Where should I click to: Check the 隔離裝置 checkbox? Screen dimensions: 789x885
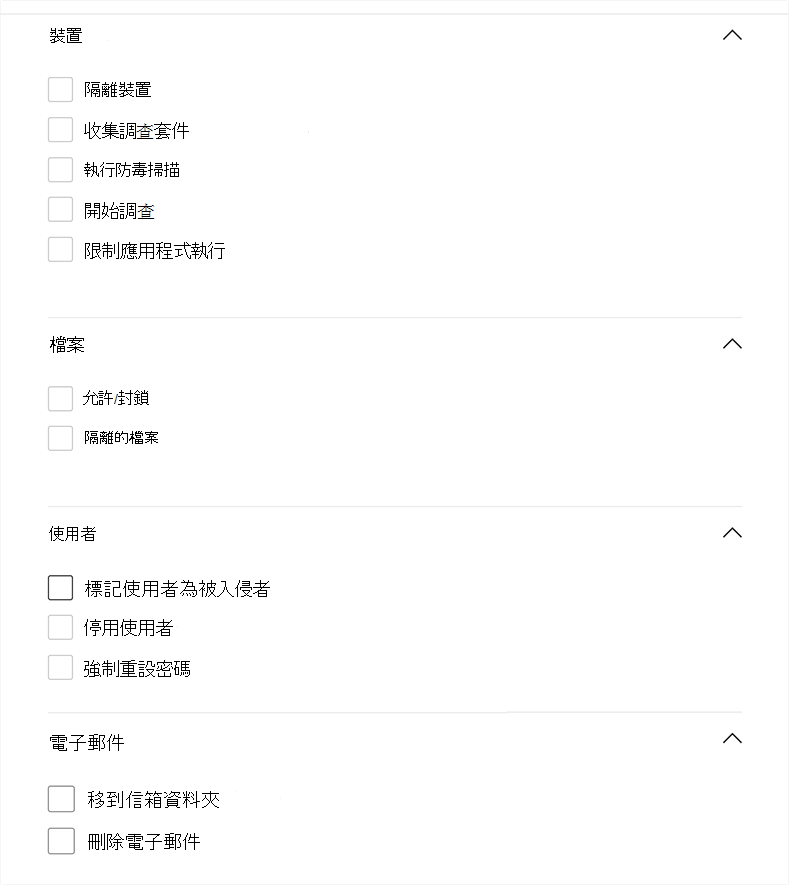point(61,90)
